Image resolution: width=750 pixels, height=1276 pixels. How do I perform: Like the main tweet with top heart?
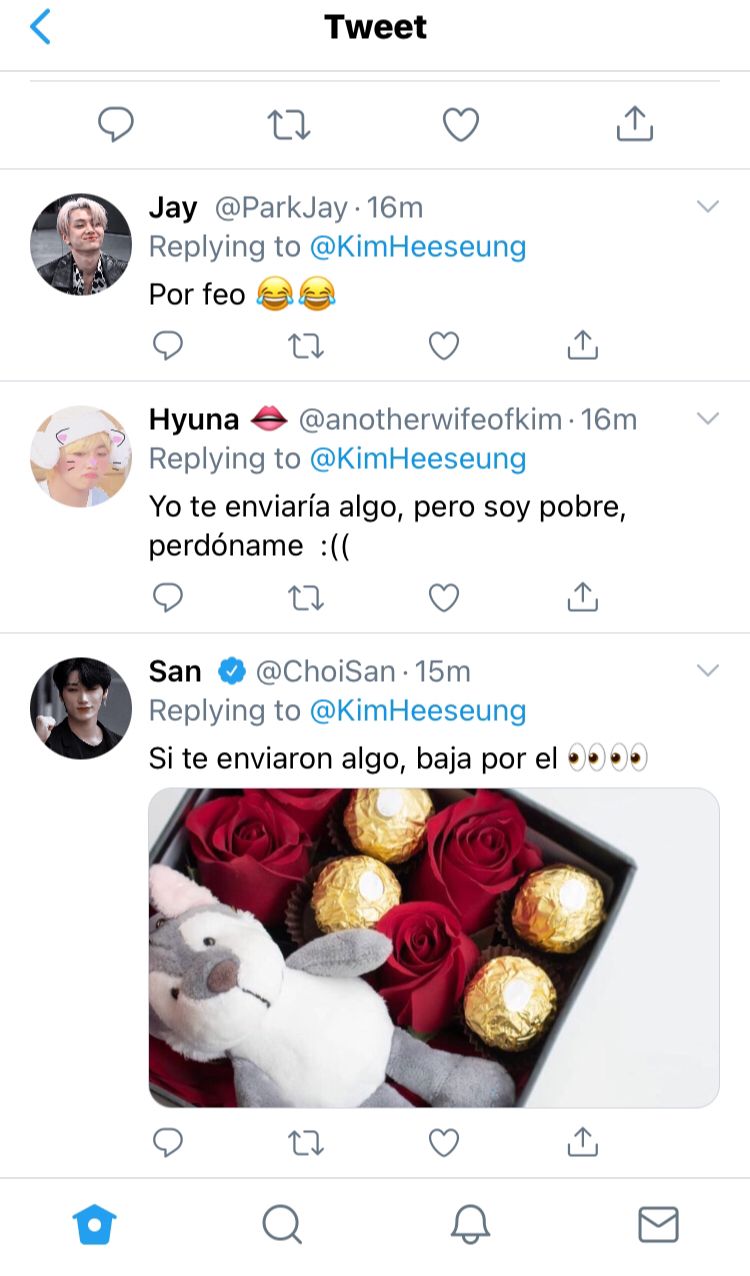(x=461, y=125)
